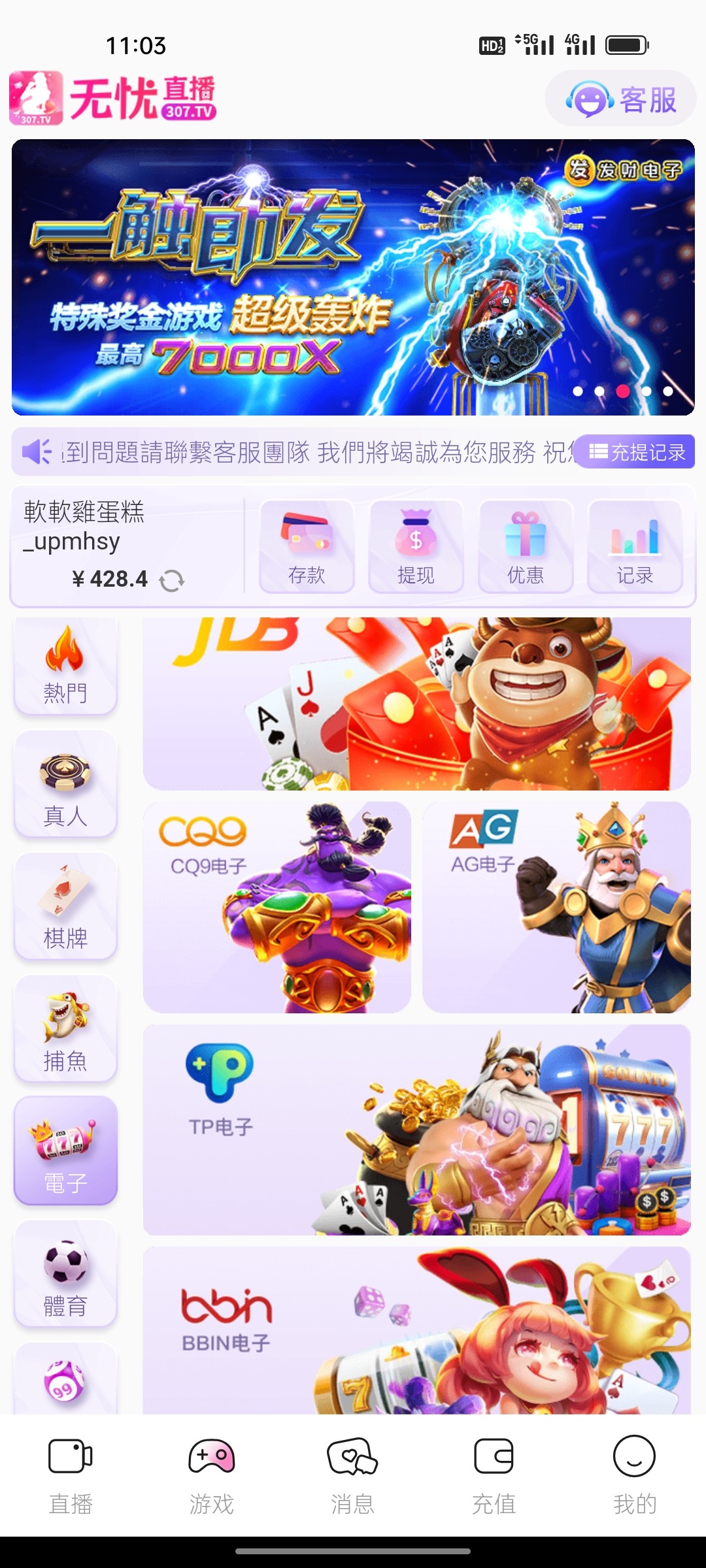Select the 捕魚 category
706x1568 pixels.
pyautogui.click(x=65, y=1029)
